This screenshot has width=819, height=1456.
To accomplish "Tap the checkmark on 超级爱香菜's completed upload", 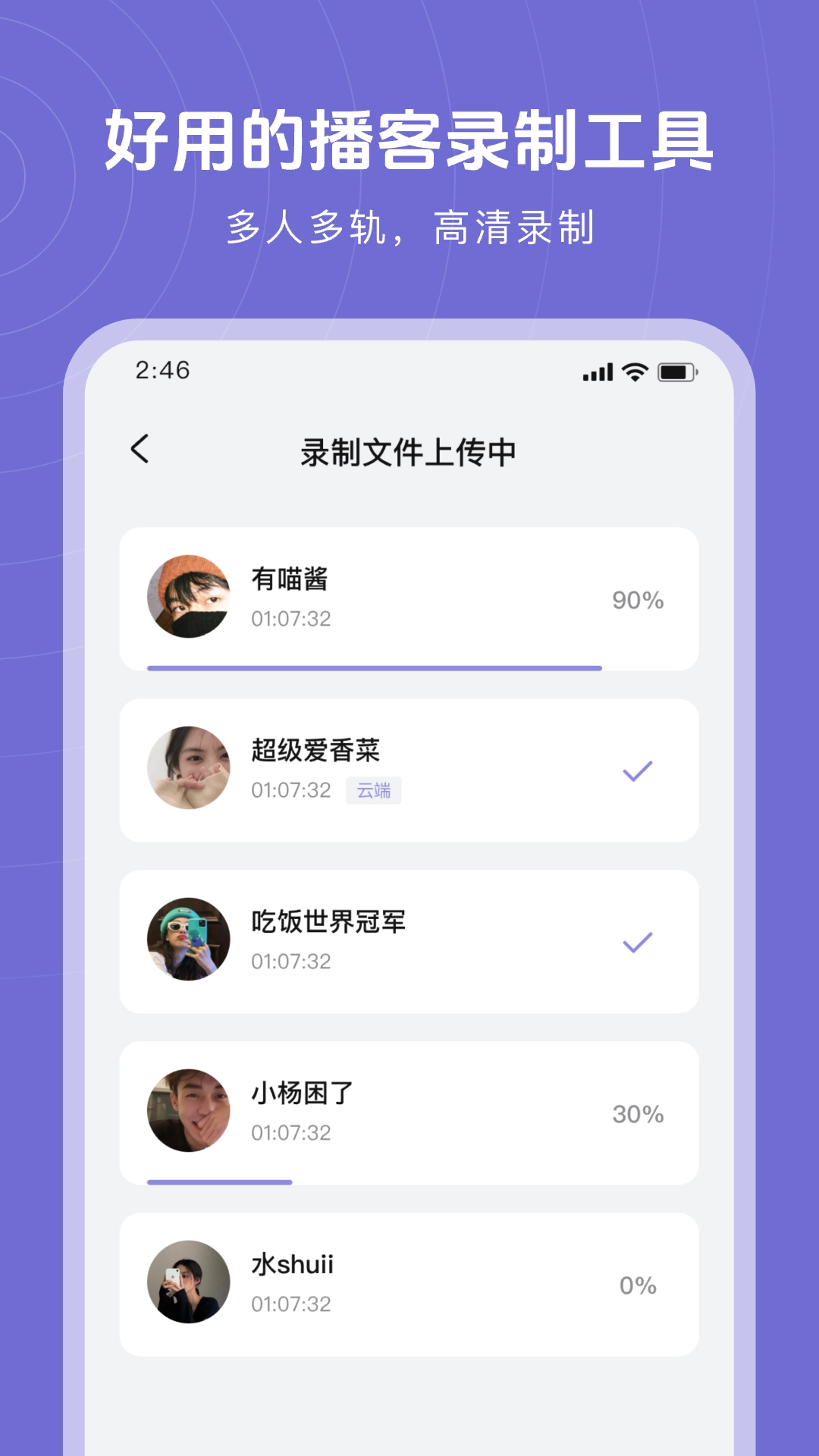I will [x=636, y=772].
